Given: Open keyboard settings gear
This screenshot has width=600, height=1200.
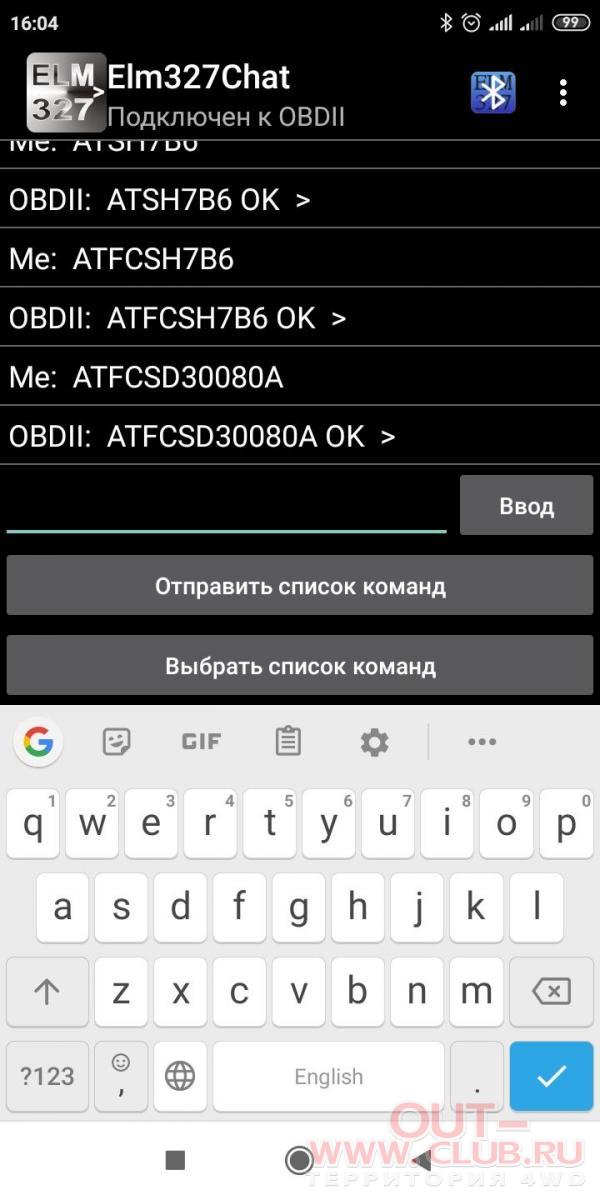Looking at the screenshot, I should (375, 742).
